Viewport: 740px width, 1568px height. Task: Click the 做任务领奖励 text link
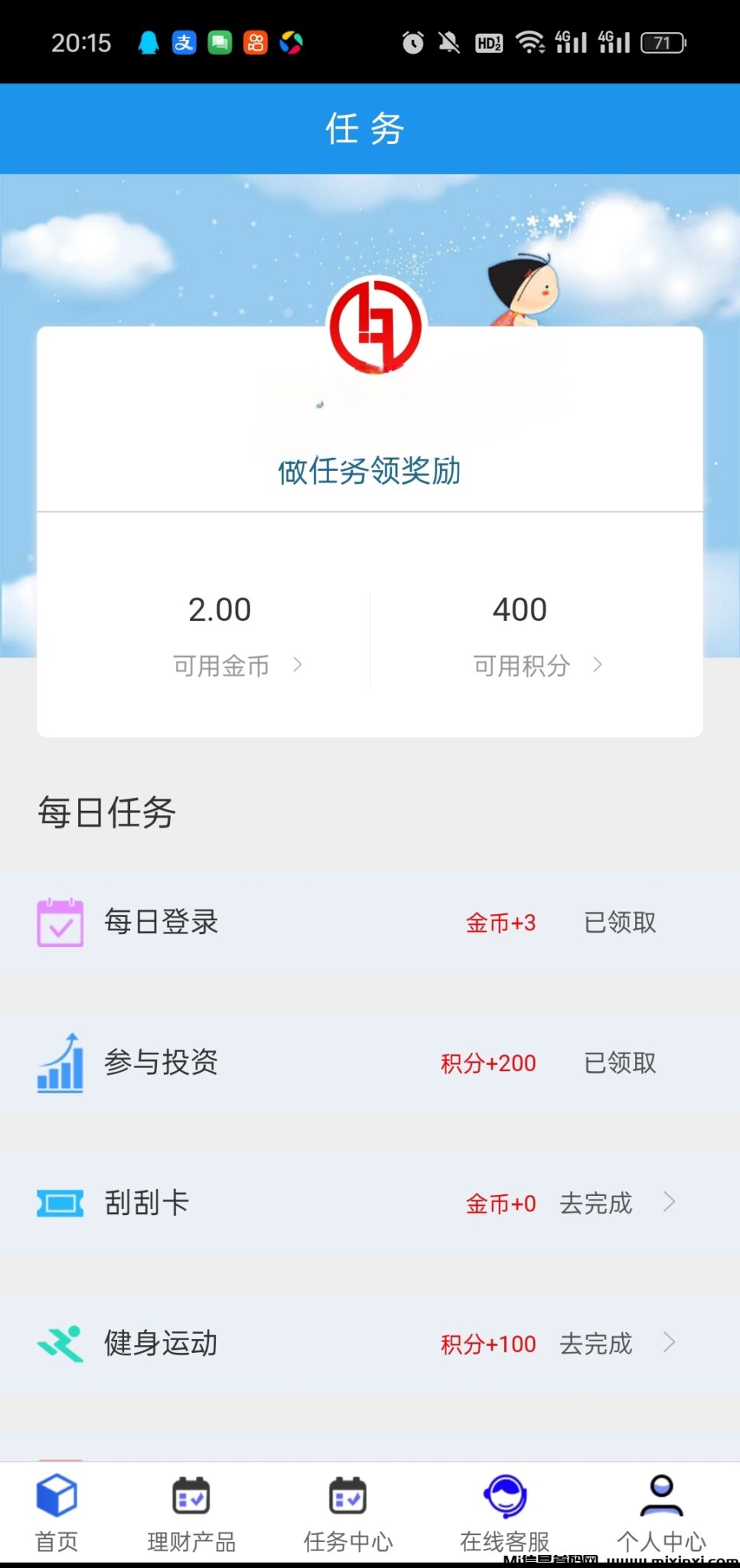coord(368,472)
